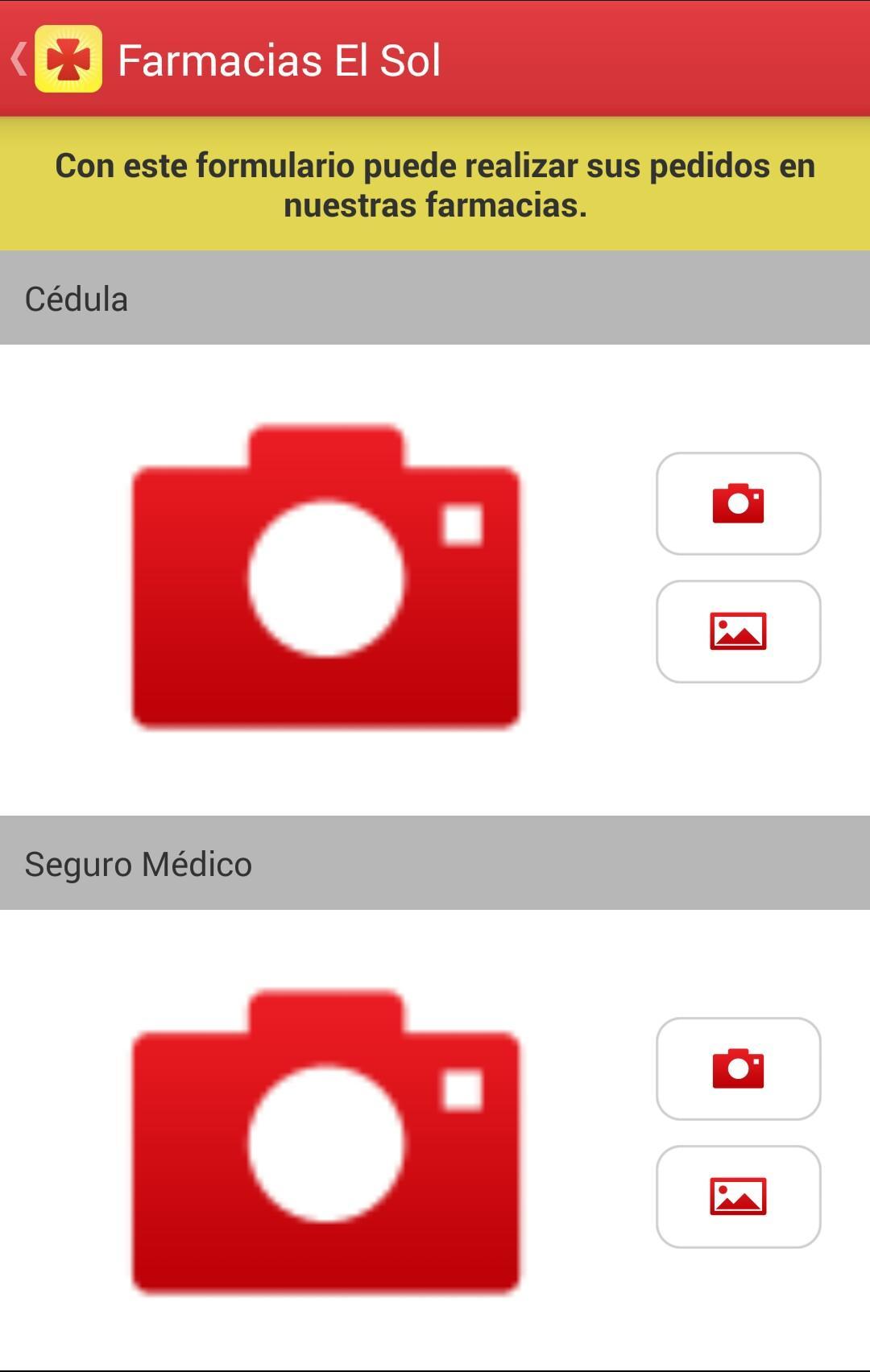Take a photo for Cédula
870x1372 pixels.
tap(738, 503)
